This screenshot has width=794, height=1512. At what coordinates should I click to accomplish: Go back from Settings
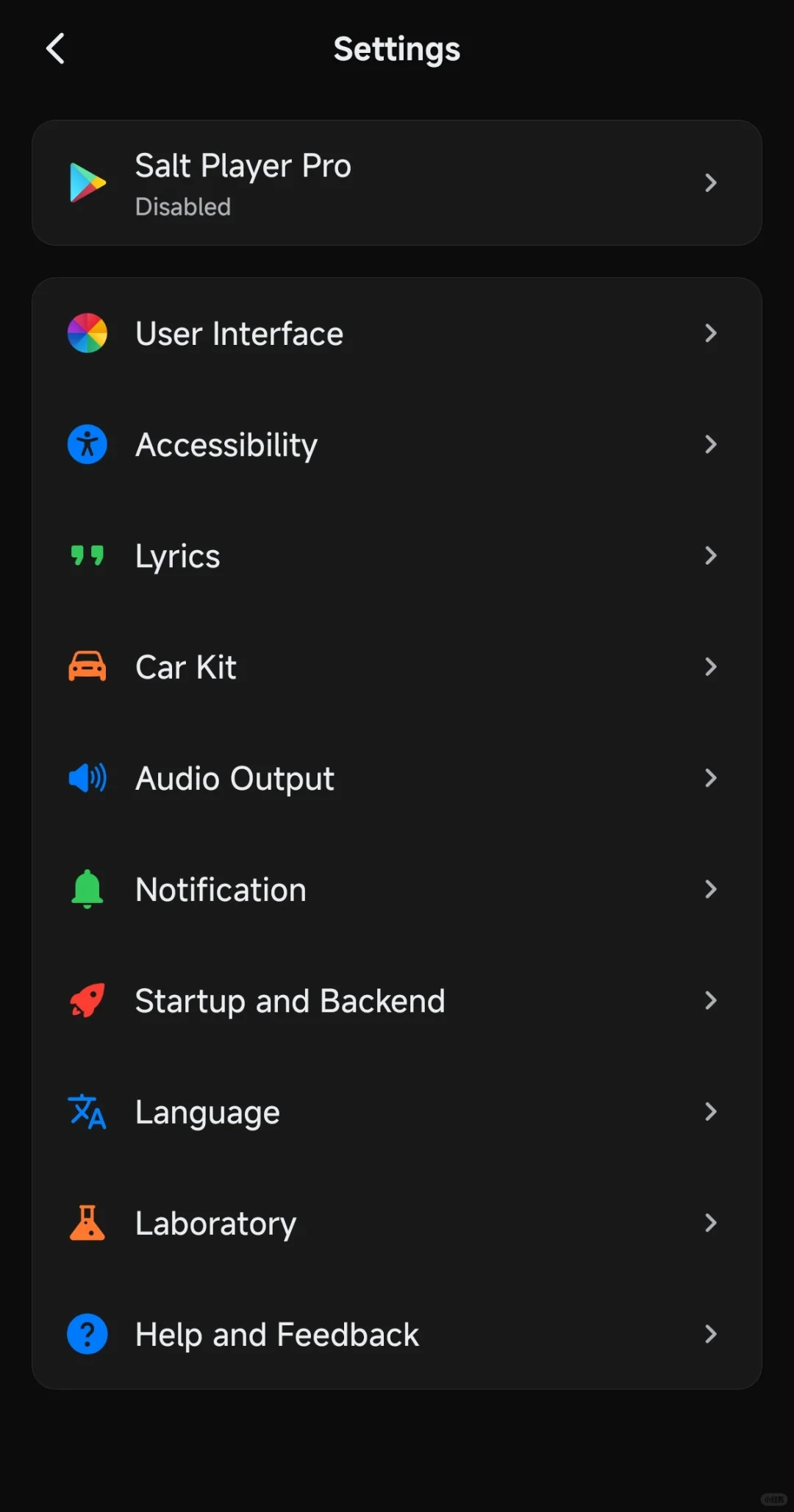point(56,49)
